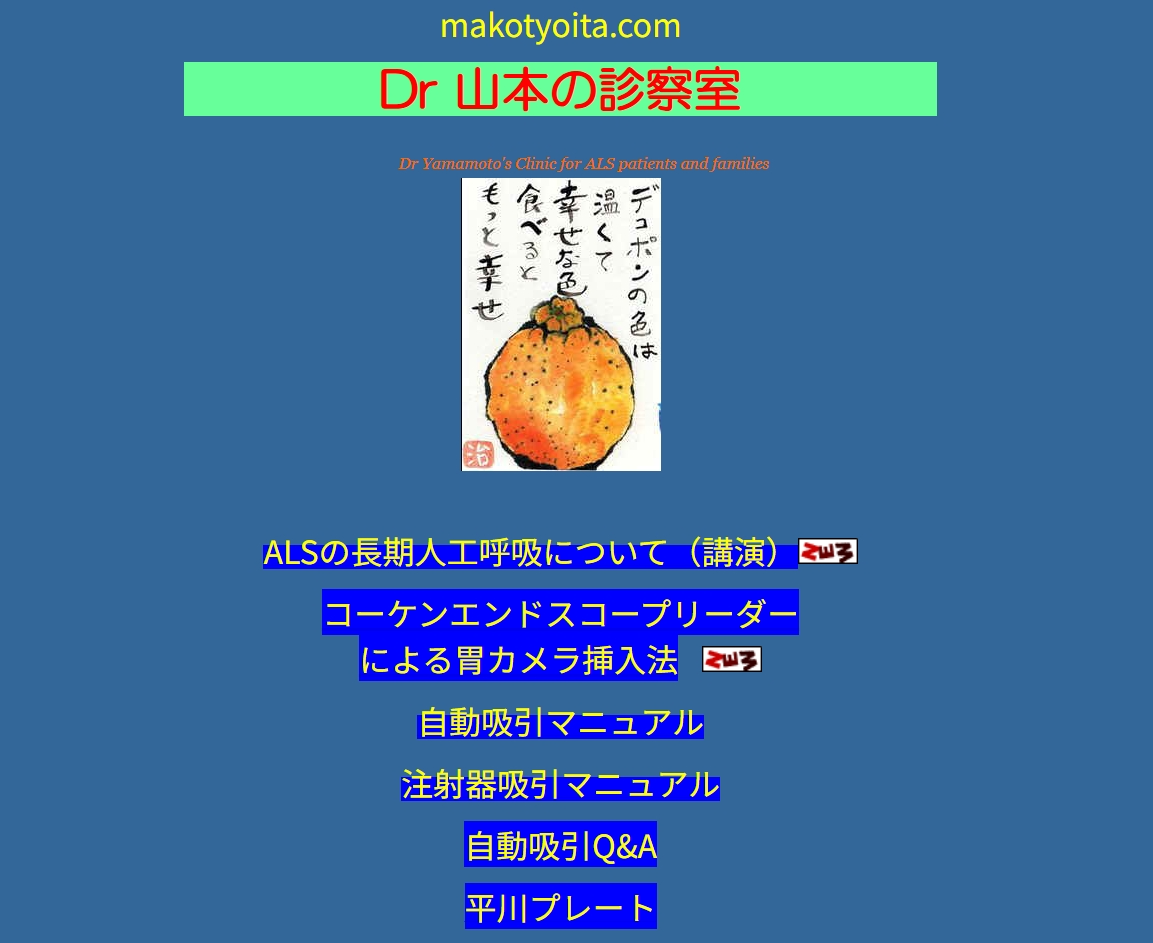The image size is (1153, 943).
Task: Open 注射器吸引マニュアル link
Action: point(560,785)
